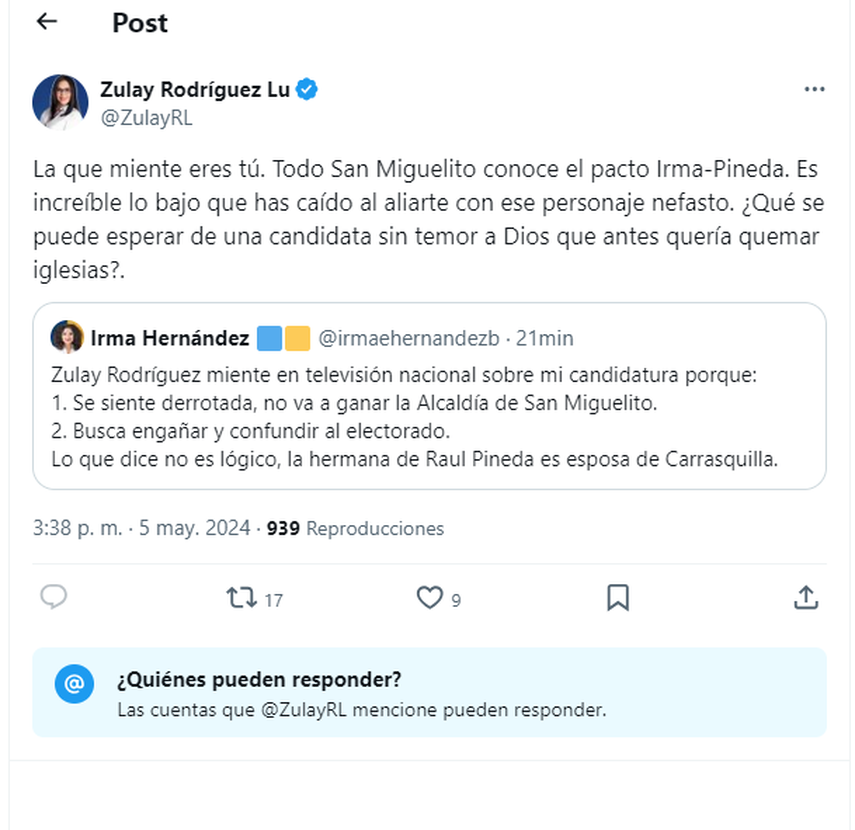Share the post using the upload icon

click(x=806, y=598)
